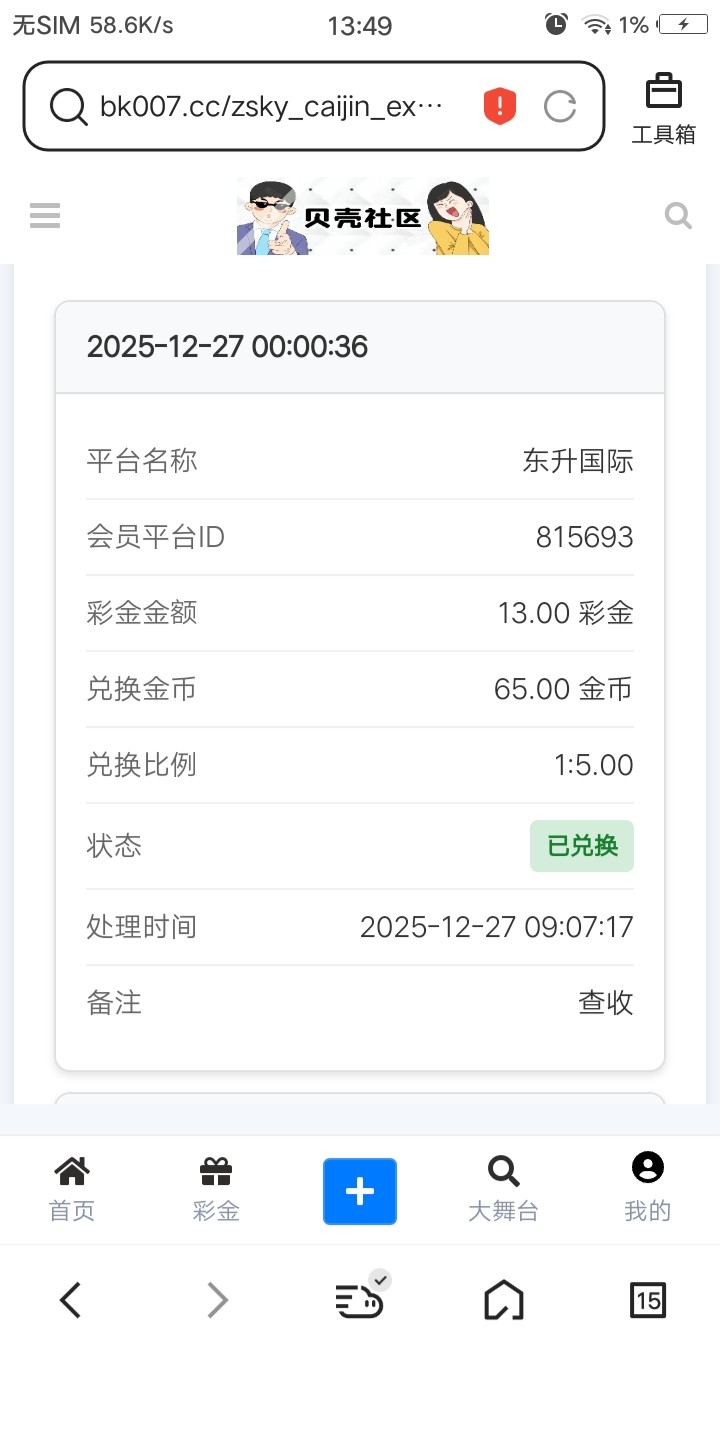The height and width of the screenshot is (1440, 720).
Task: Tap the 已兑换 exchanged status badge
Action: pos(581,845)
